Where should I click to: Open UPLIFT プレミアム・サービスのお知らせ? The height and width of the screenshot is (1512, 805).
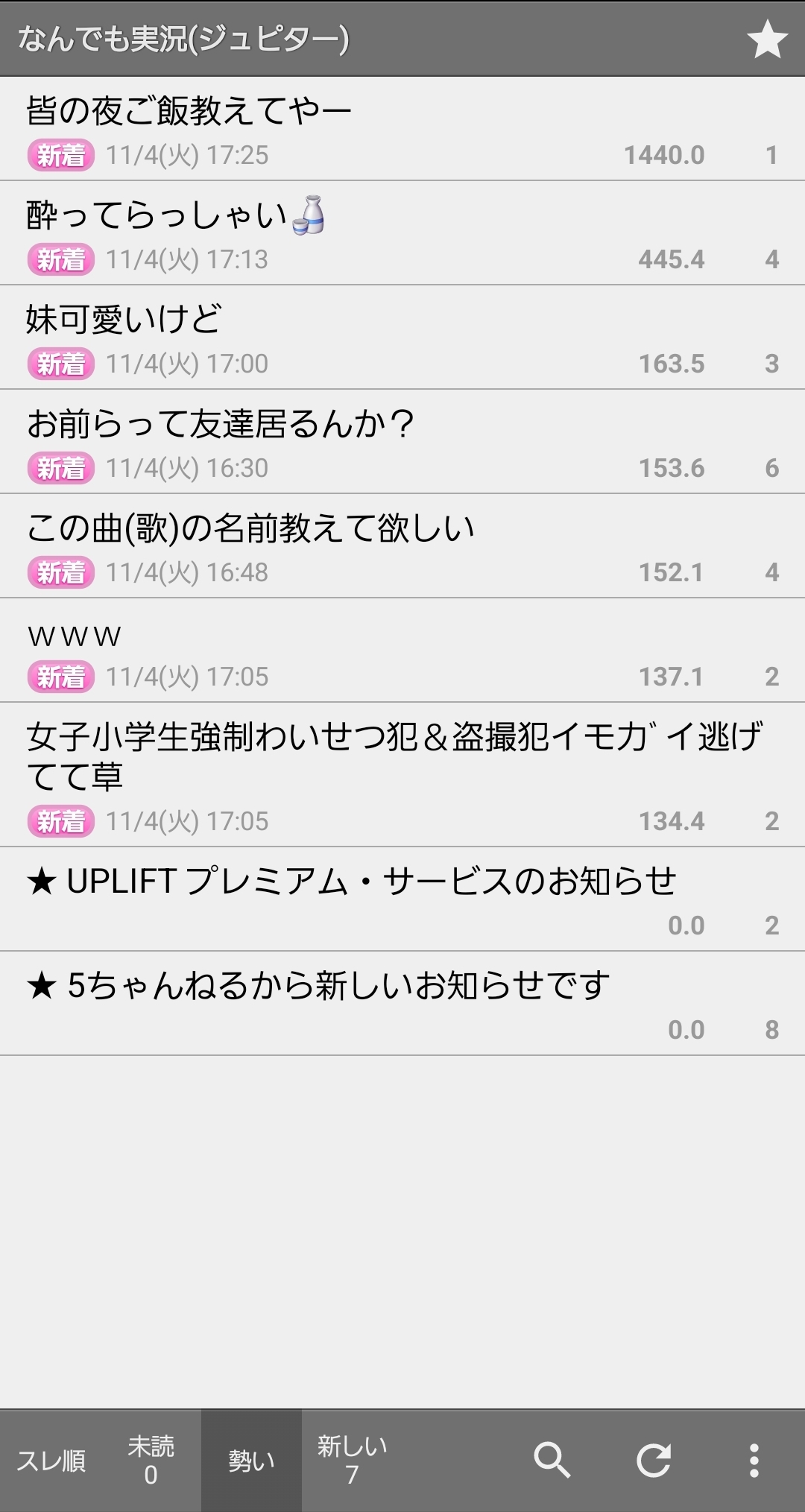click(402, 899)
